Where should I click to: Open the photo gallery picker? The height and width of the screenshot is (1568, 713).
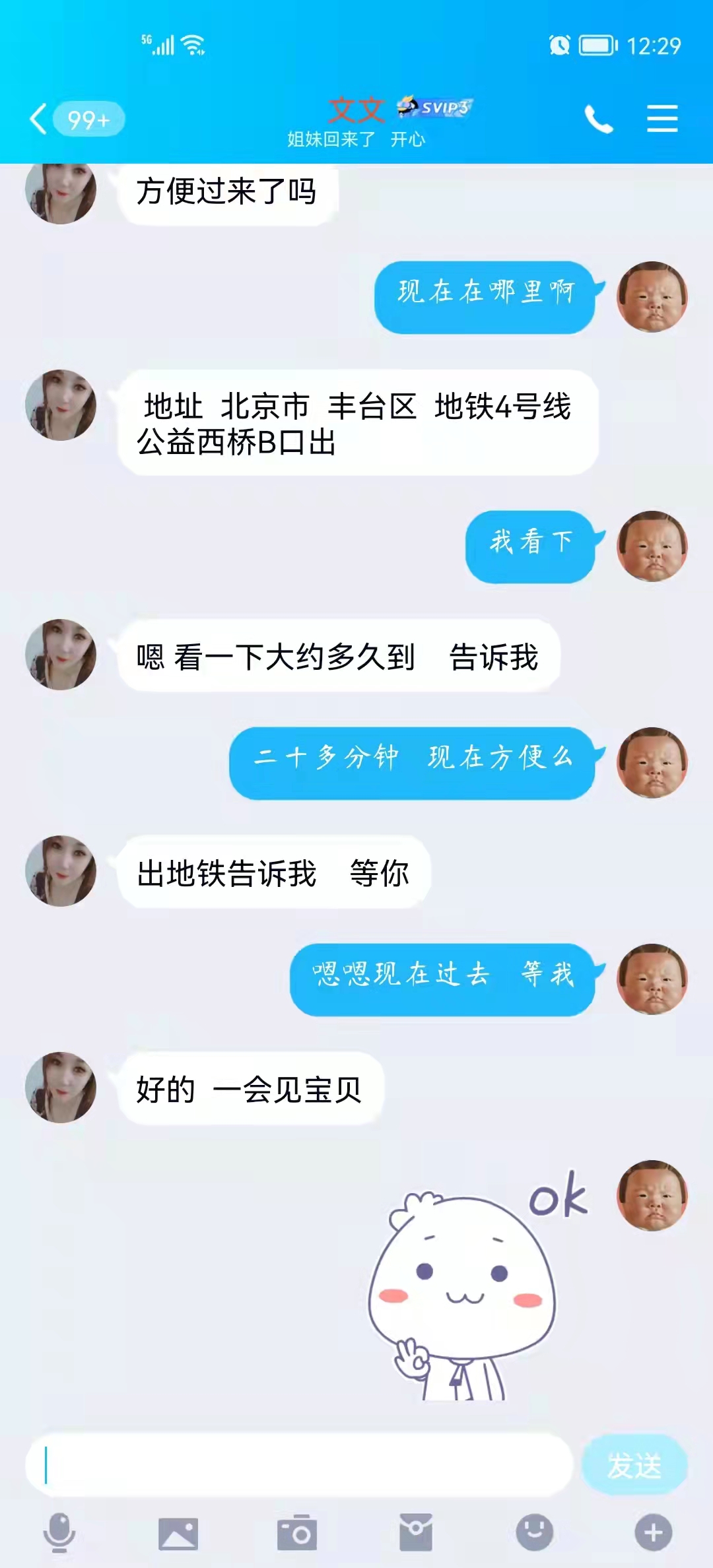(x=178, y=1533)
